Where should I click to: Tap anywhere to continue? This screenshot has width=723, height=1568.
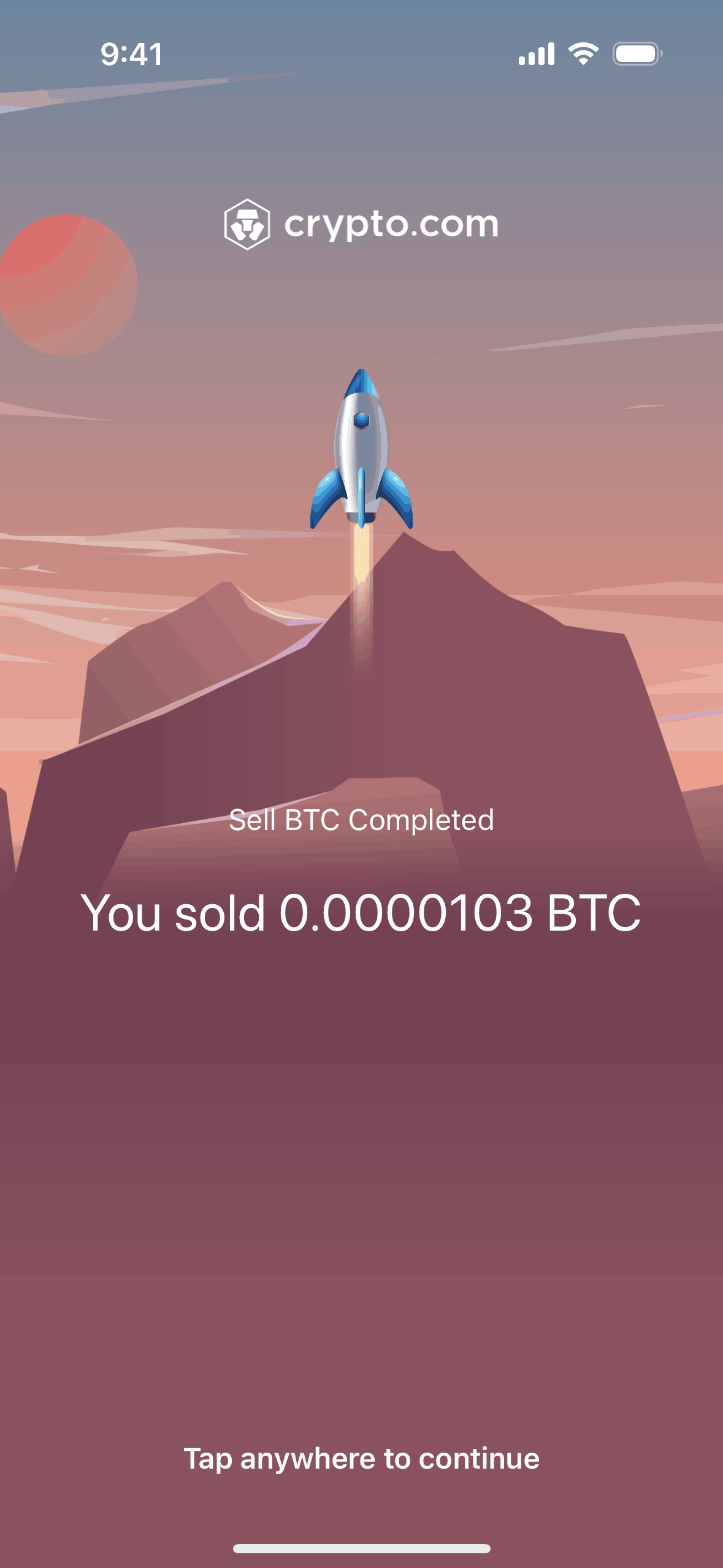click(361, 1458)
